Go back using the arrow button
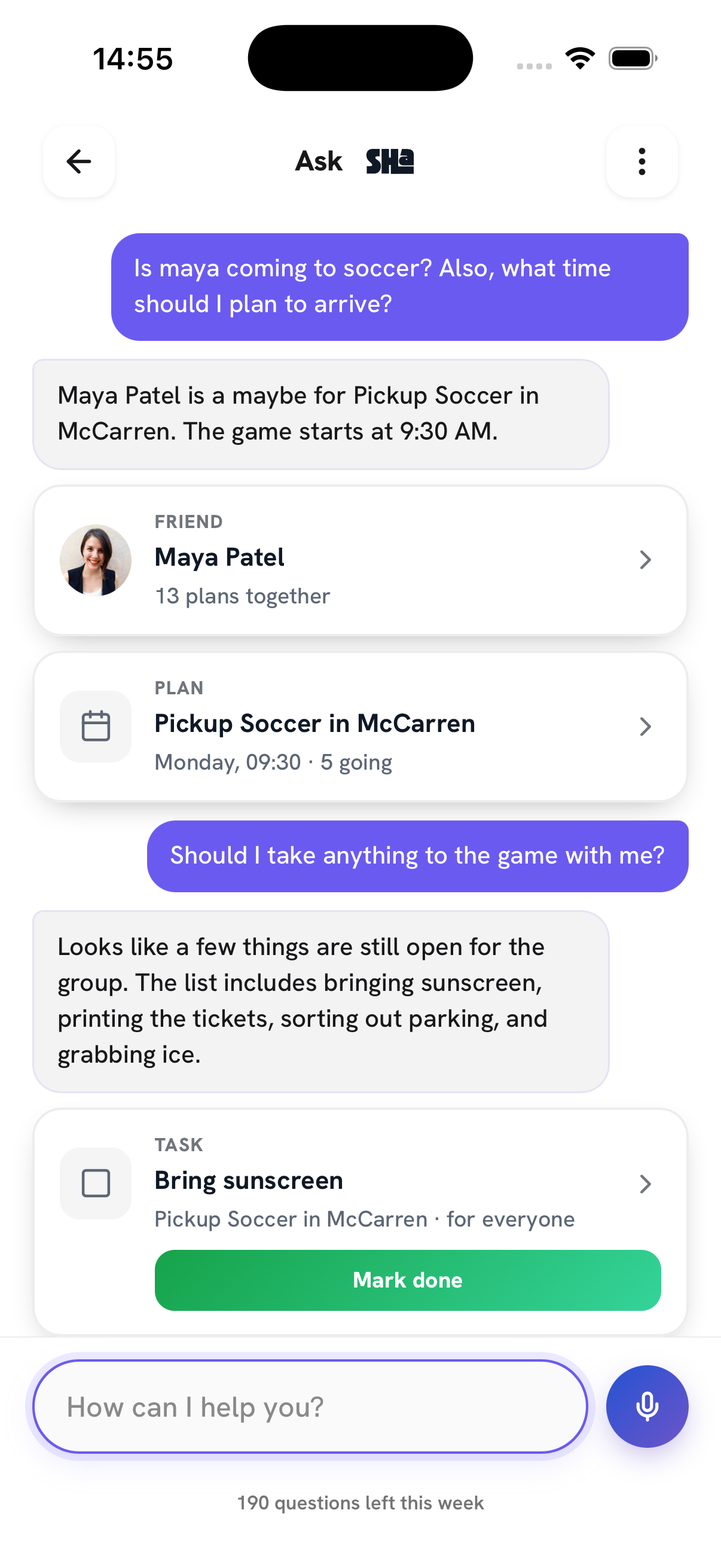Screen dimensions: 721x1568 [78, 161]
